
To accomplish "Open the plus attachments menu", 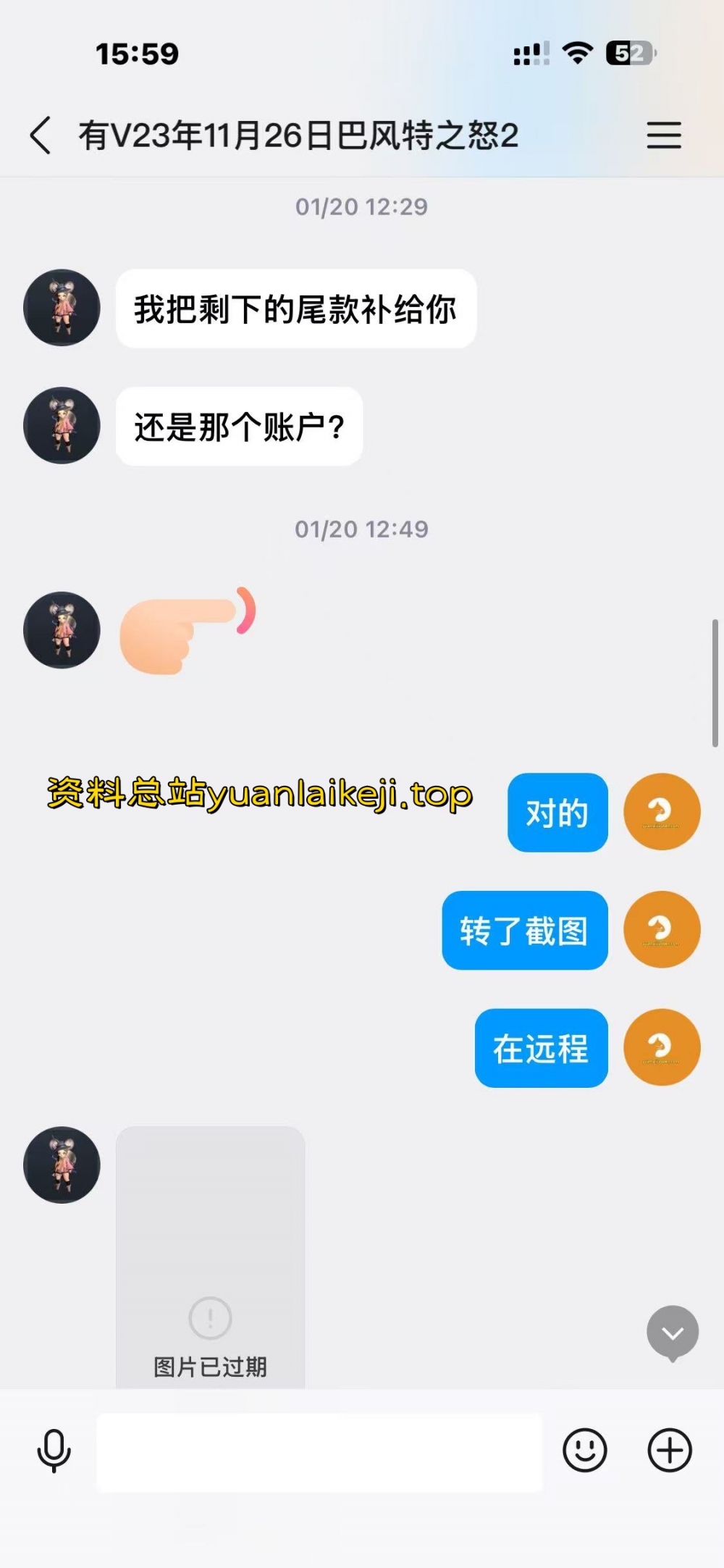I will coord(669,1451).
